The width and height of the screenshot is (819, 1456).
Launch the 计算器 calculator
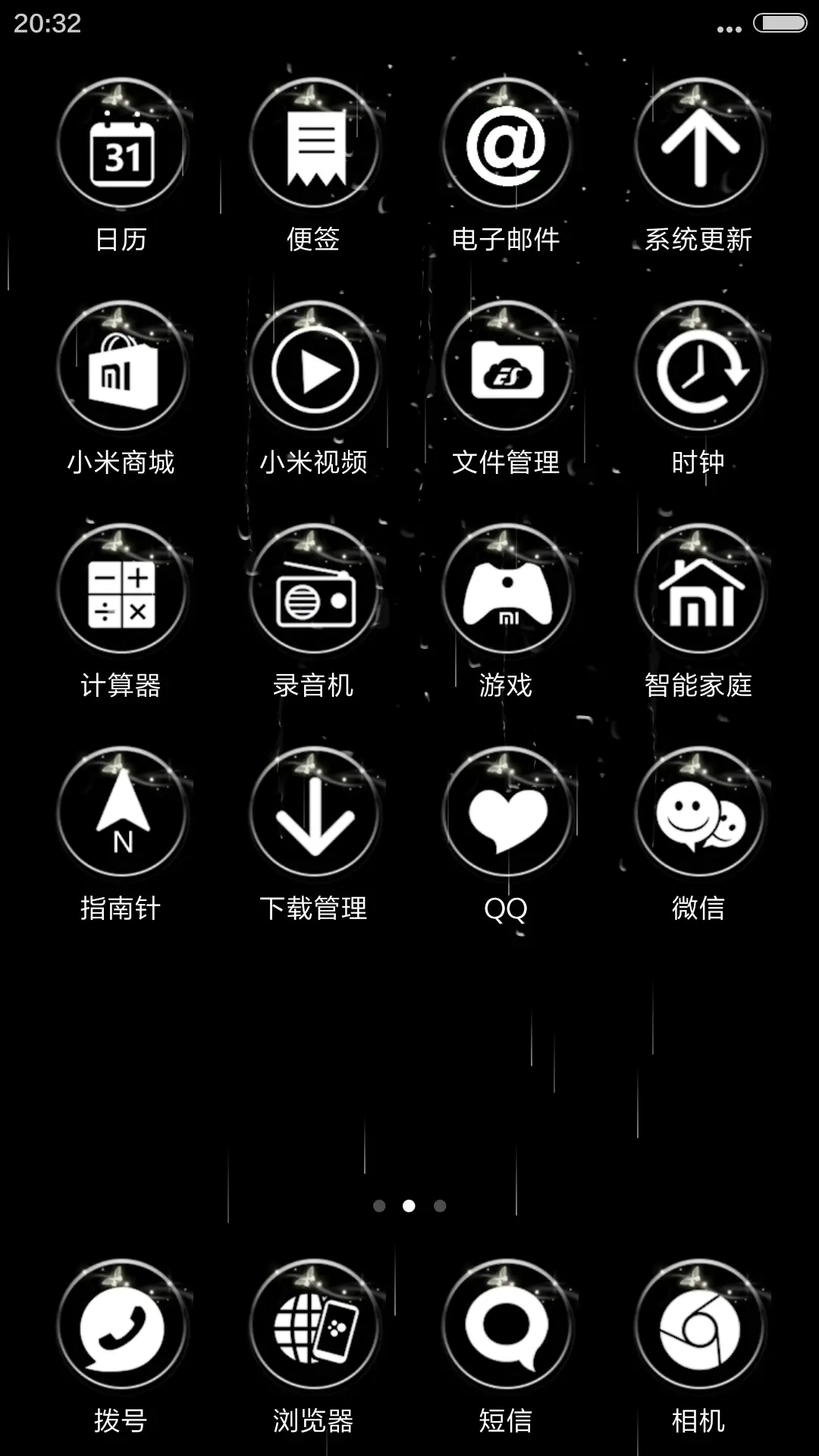(121, 591)
